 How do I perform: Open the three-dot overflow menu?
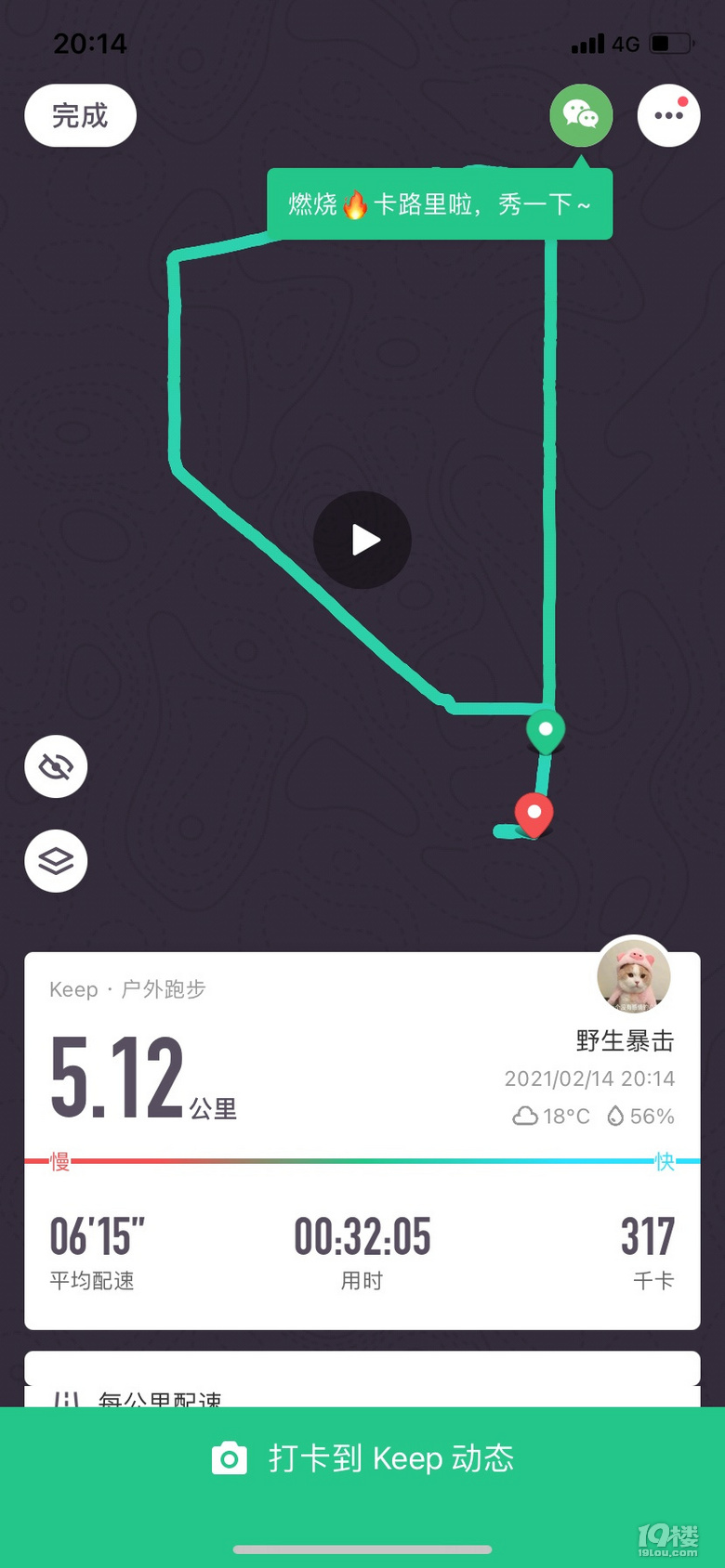pos(668,116)
